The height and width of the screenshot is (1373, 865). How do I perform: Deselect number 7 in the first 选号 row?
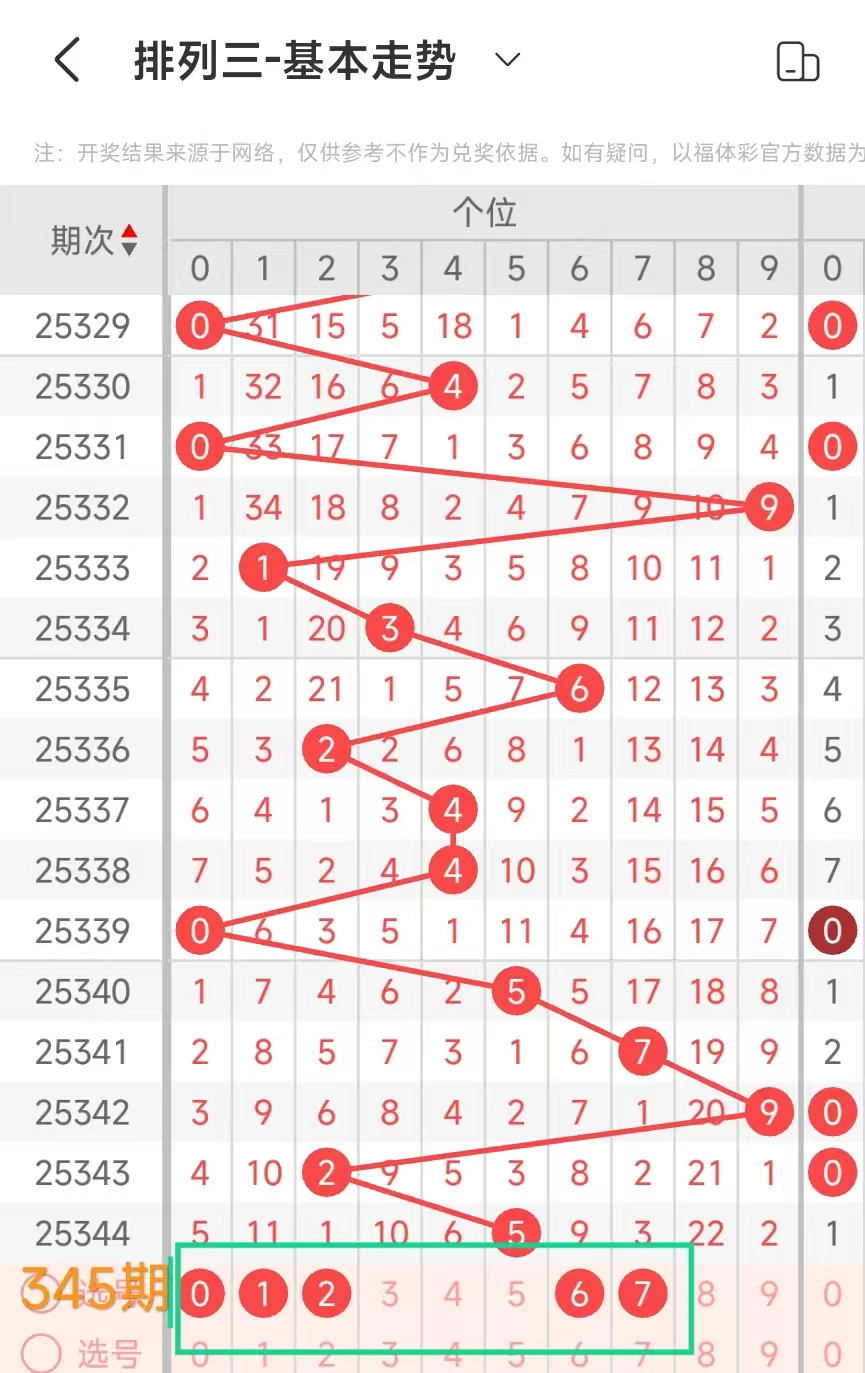pos(642,1295)
